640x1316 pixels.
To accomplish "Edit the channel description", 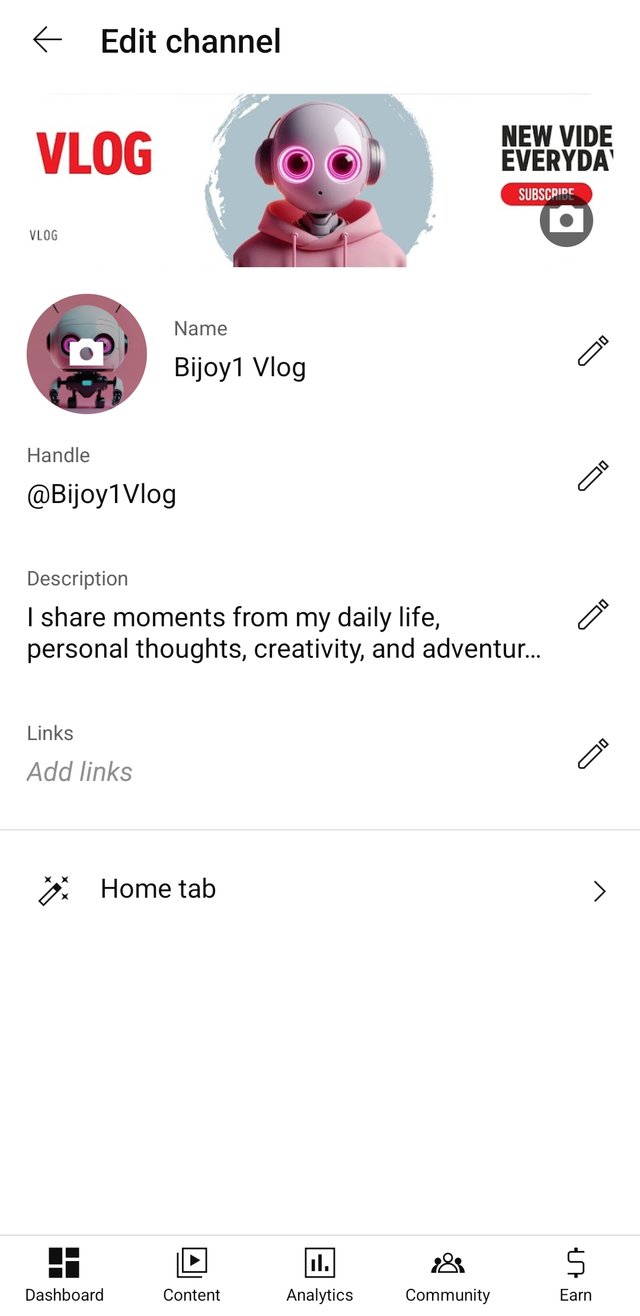I will pos(593,614).
